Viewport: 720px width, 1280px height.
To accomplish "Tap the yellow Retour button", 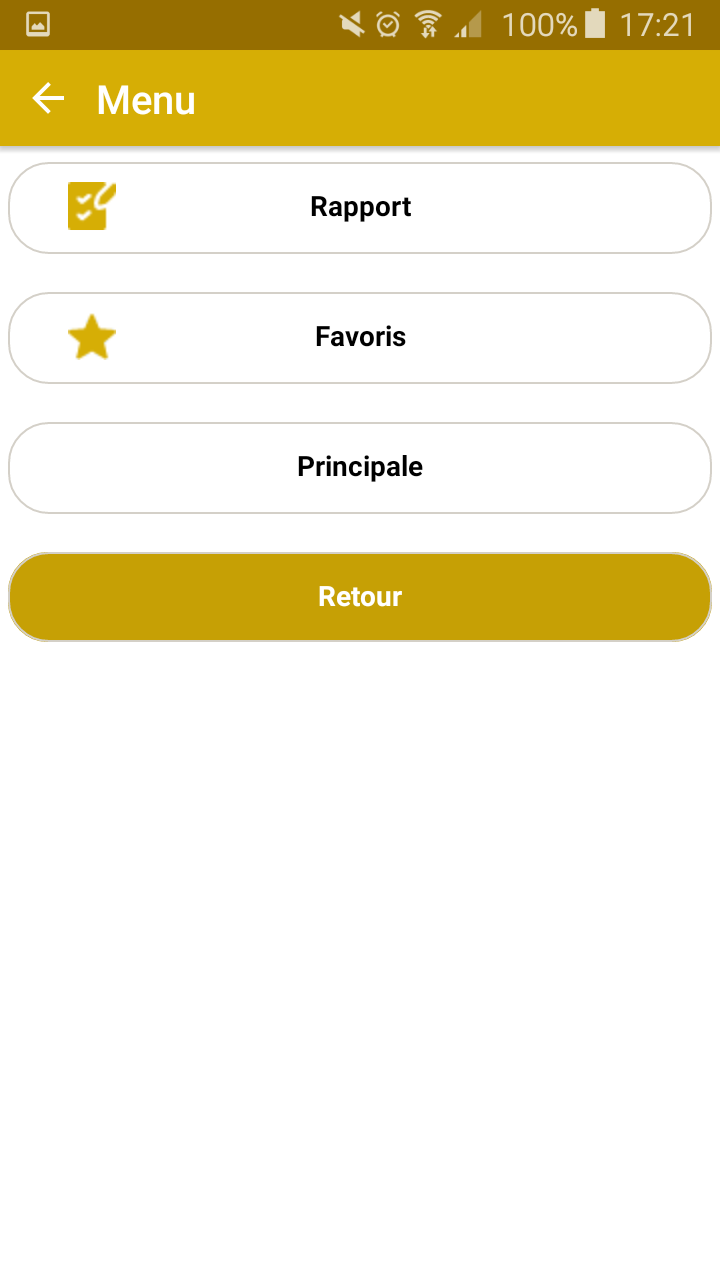I will pyautogui.click(x=360, y=597).
